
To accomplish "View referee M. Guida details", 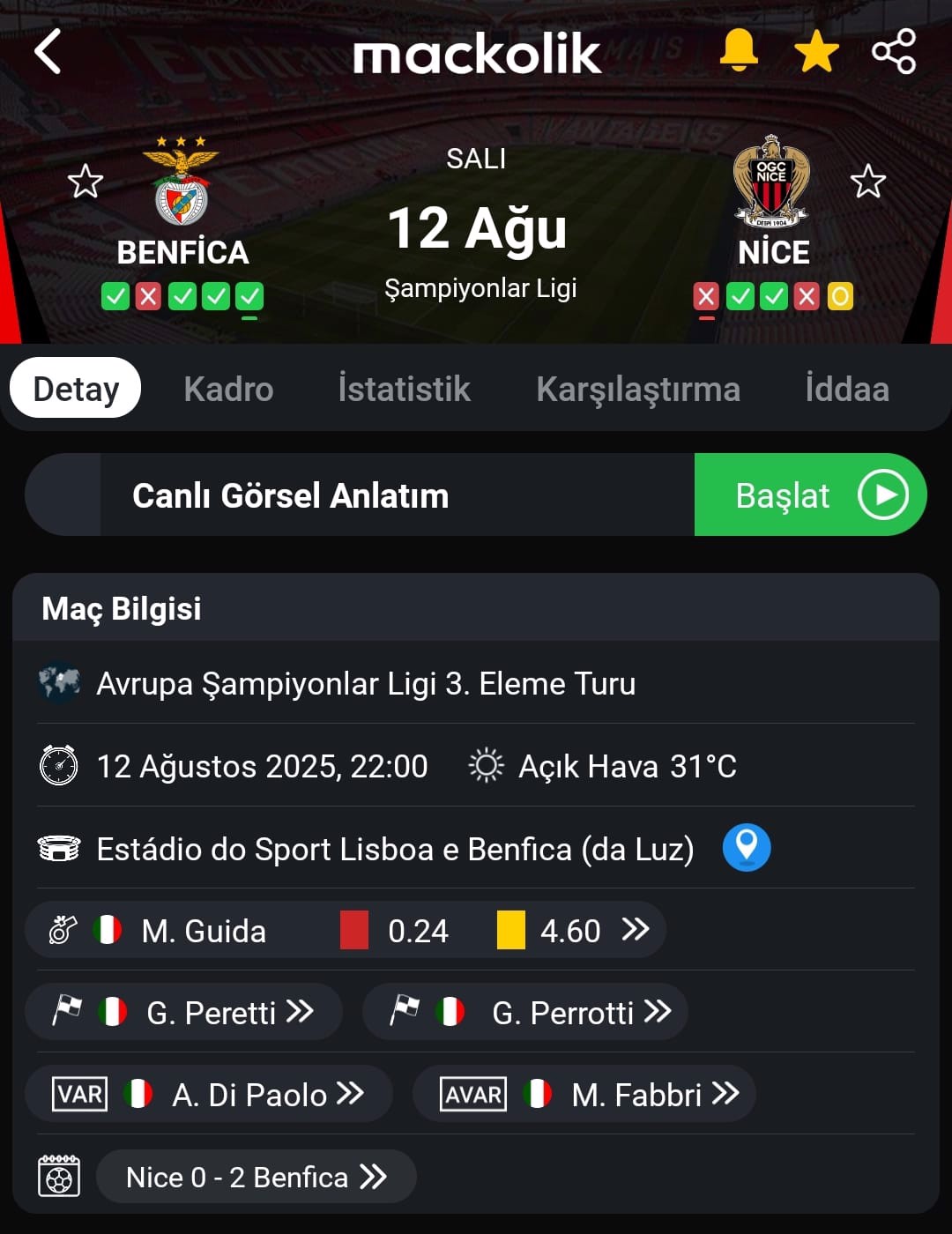I will [x=344, y=931].
